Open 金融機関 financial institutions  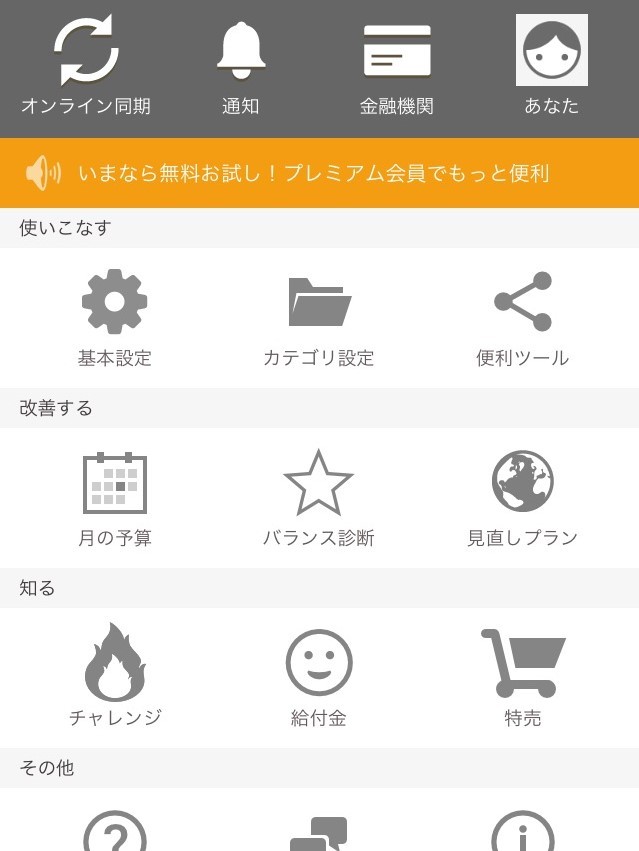[x=397, y=64]
